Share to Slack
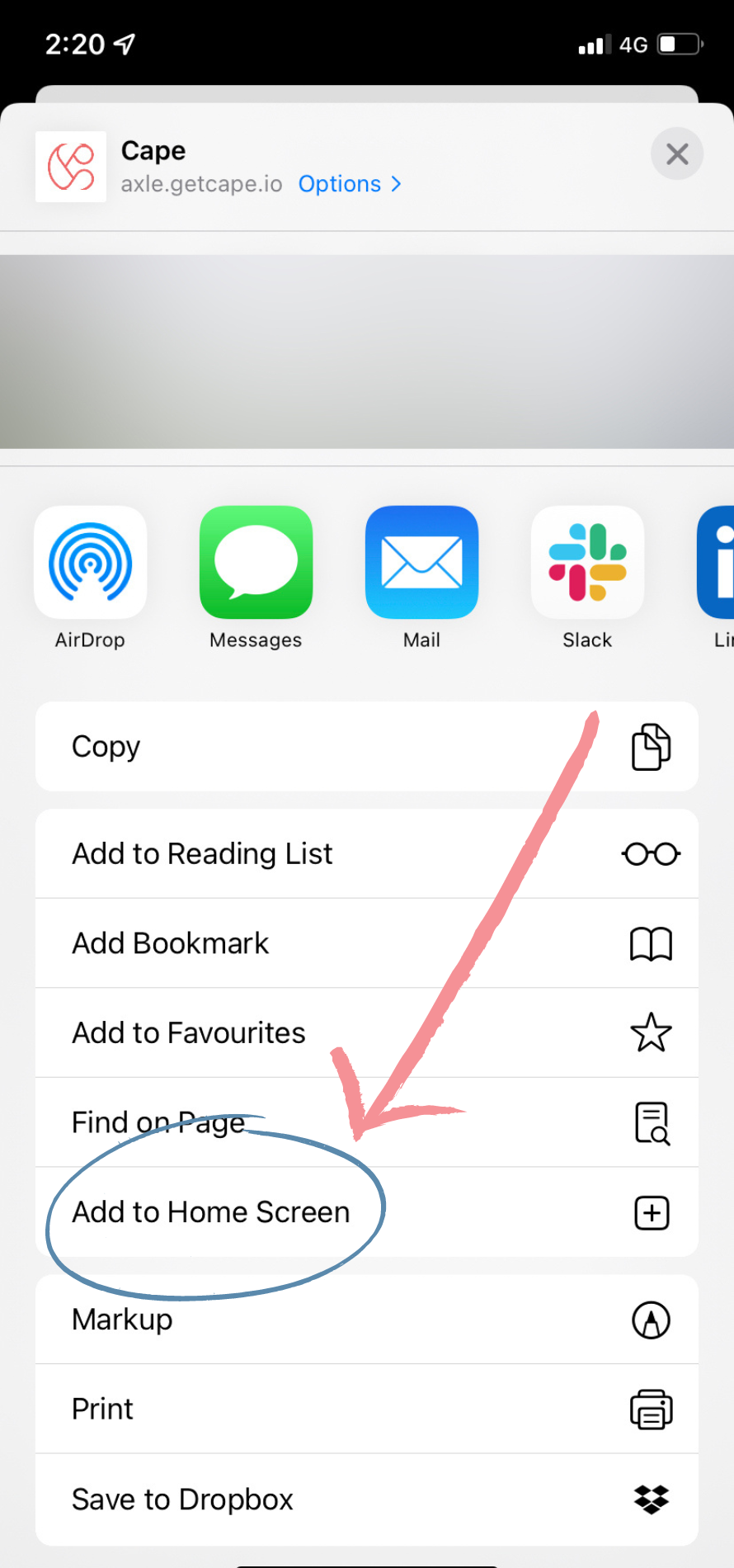The image size is (734, 1568). tap(587, 578)
